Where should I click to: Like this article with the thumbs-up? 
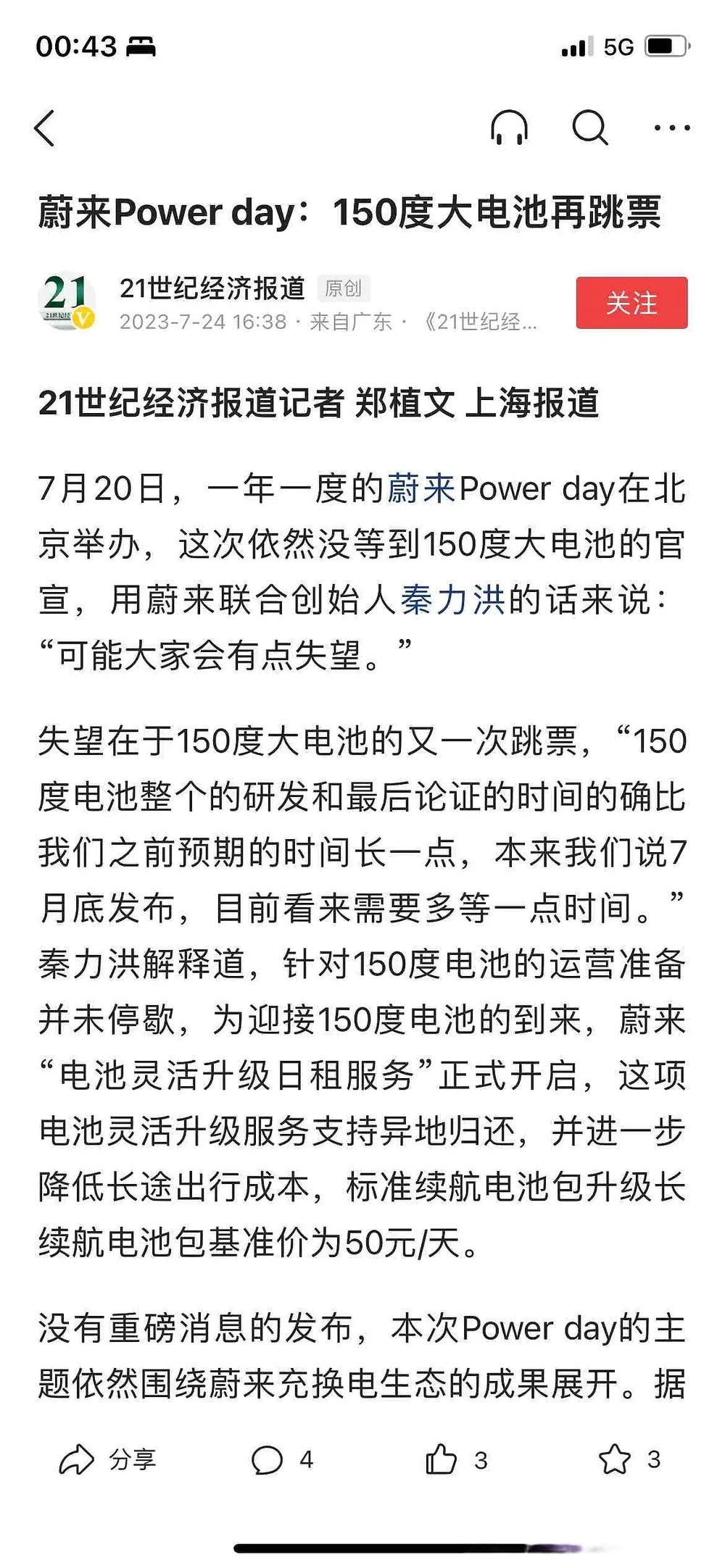click(442, 1459)
